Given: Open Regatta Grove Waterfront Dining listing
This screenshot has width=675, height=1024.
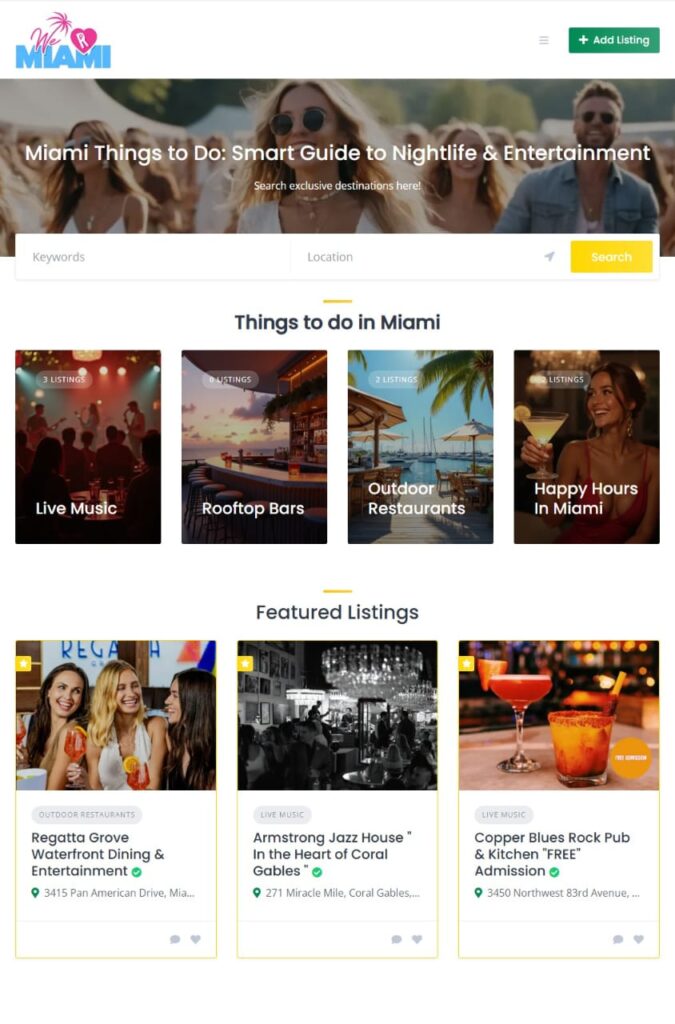Looking at the screenshot, I should point(98,854).
